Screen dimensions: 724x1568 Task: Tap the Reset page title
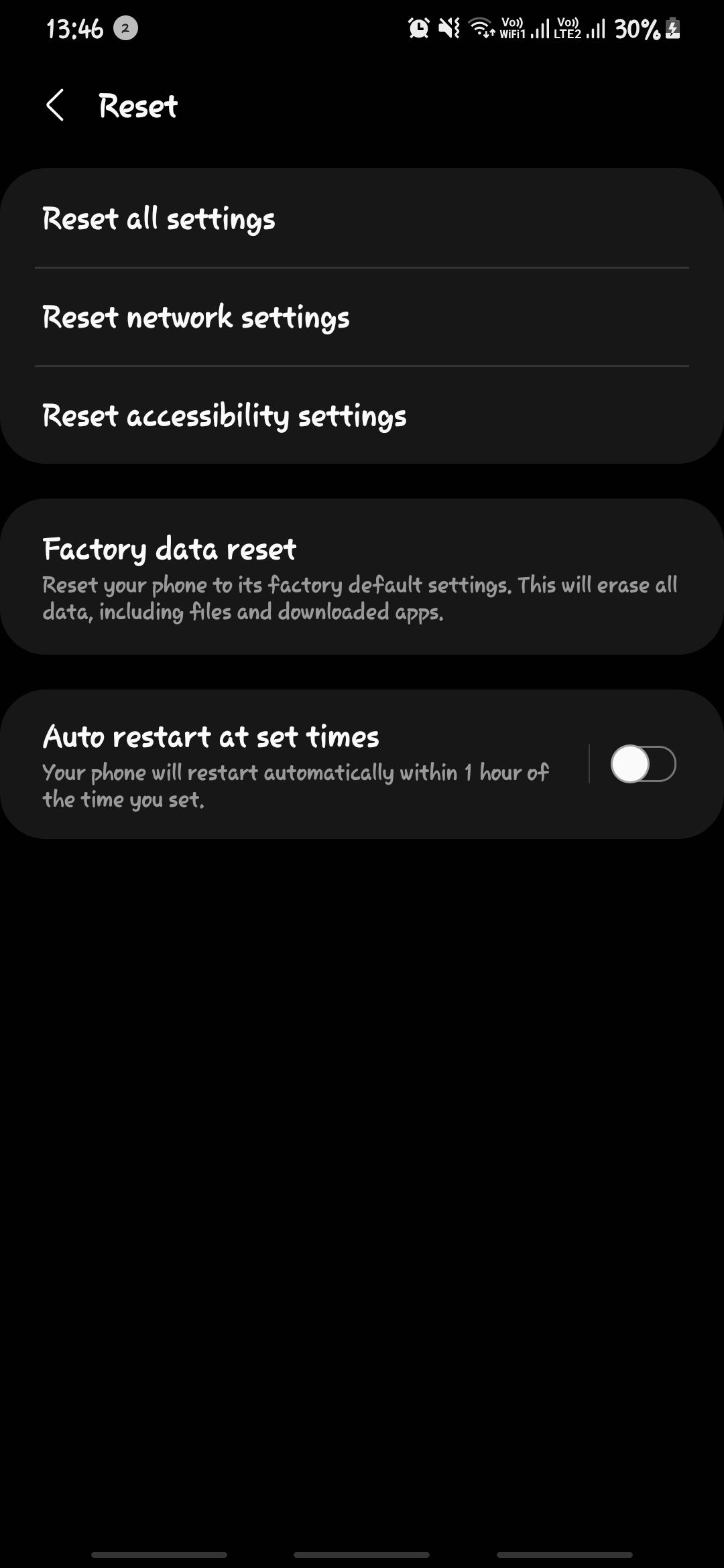pyautogui.click(x=137, y=106)
